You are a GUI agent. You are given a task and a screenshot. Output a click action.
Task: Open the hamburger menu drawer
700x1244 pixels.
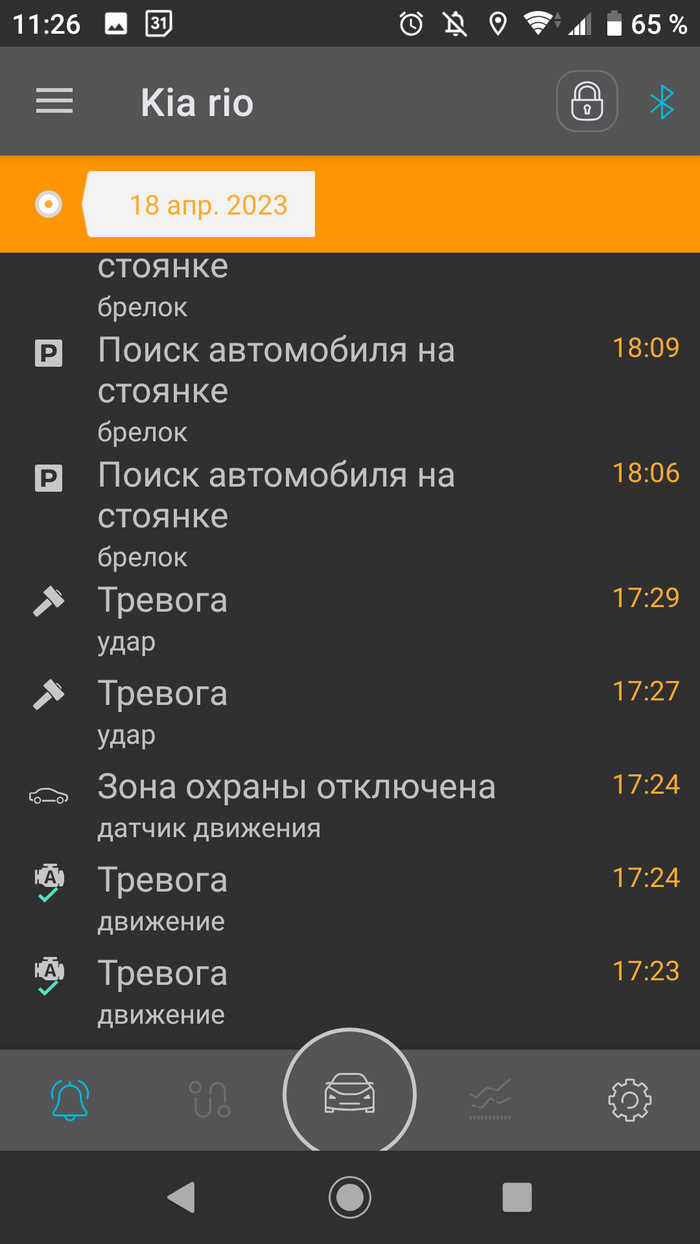[x=54, y=101]
